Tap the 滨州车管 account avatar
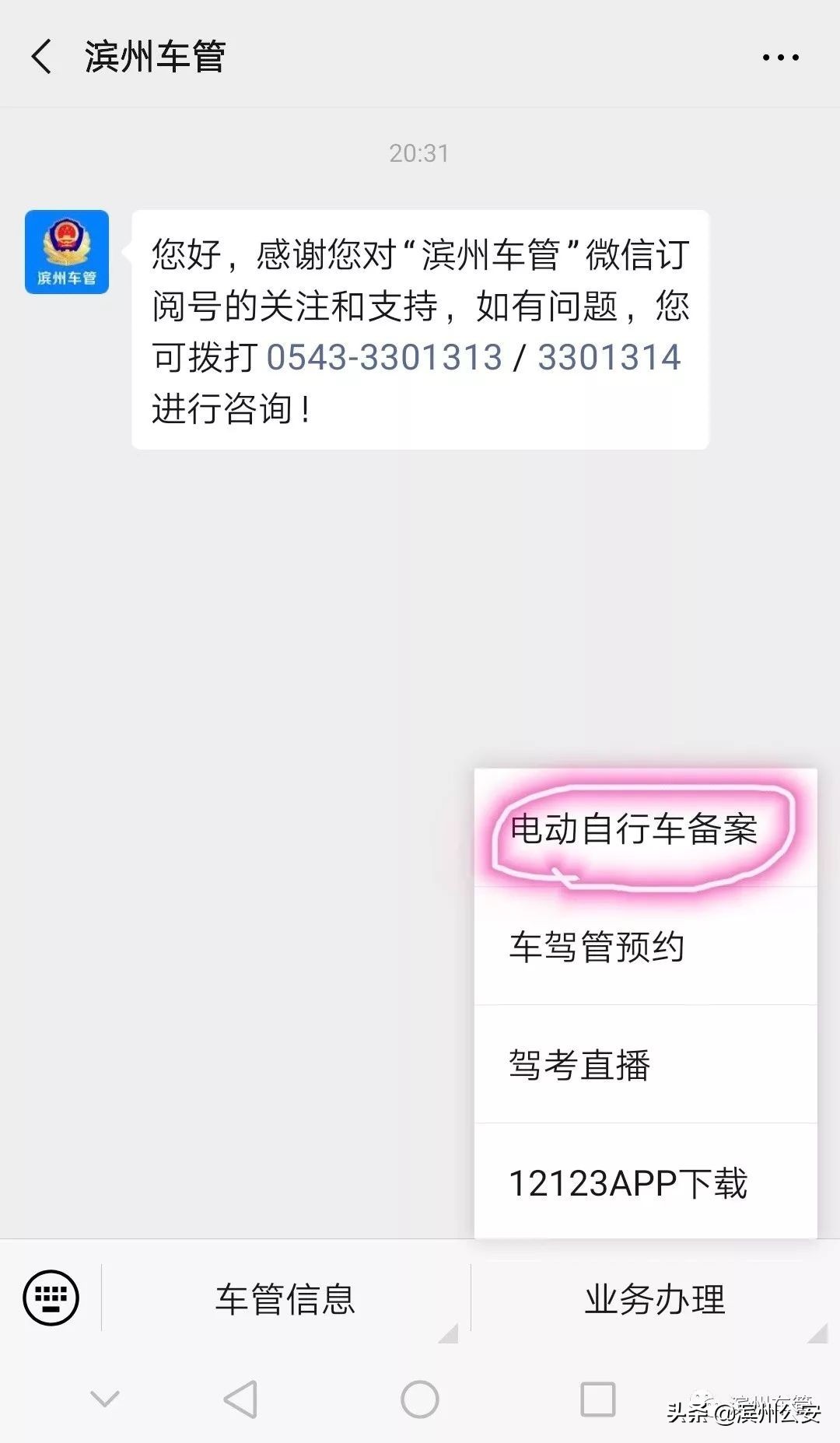The width and height of the screenshot is (840, 1443). [67, 252]
